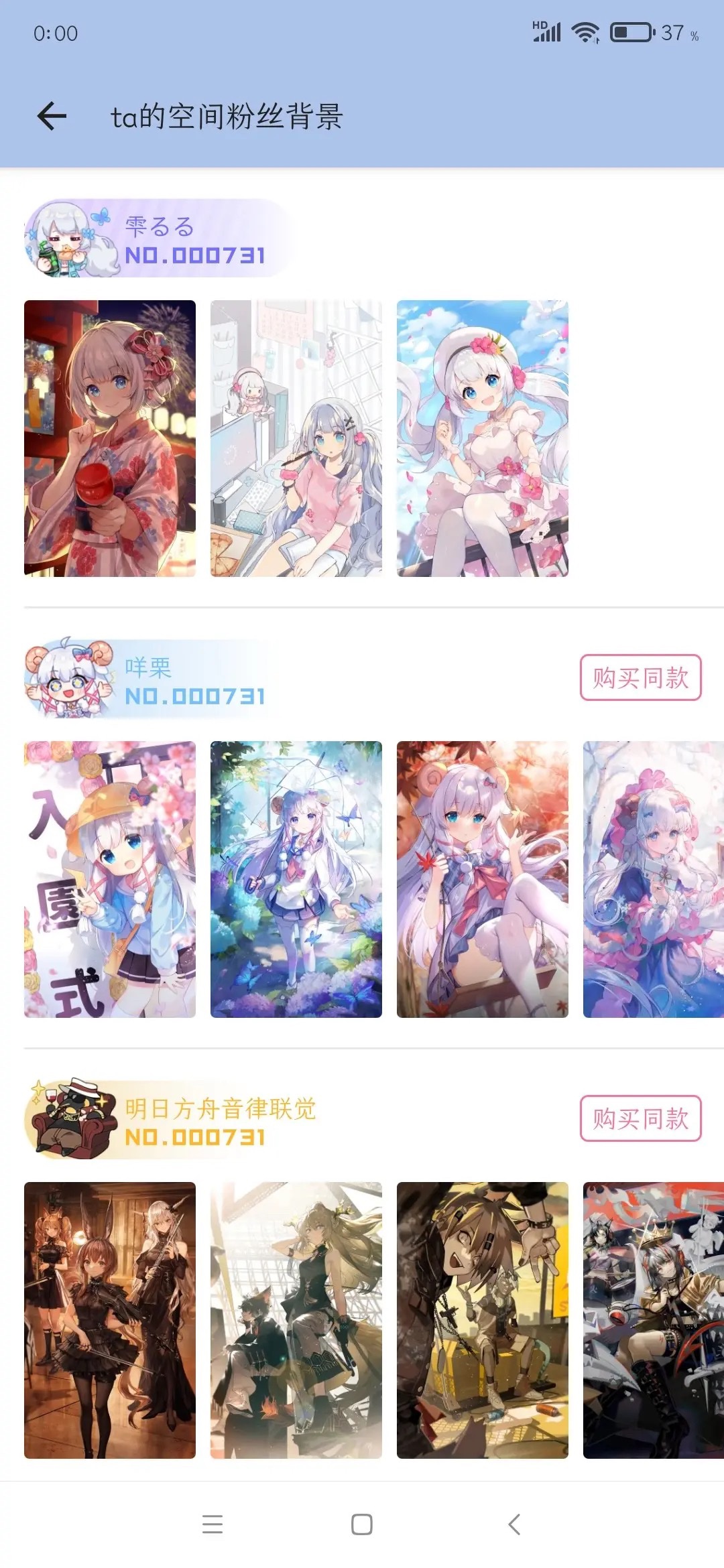Tap 购买同款 for 明日方舟音律联觉 set
724x1568 pixels.
(x=640, y=1118)
